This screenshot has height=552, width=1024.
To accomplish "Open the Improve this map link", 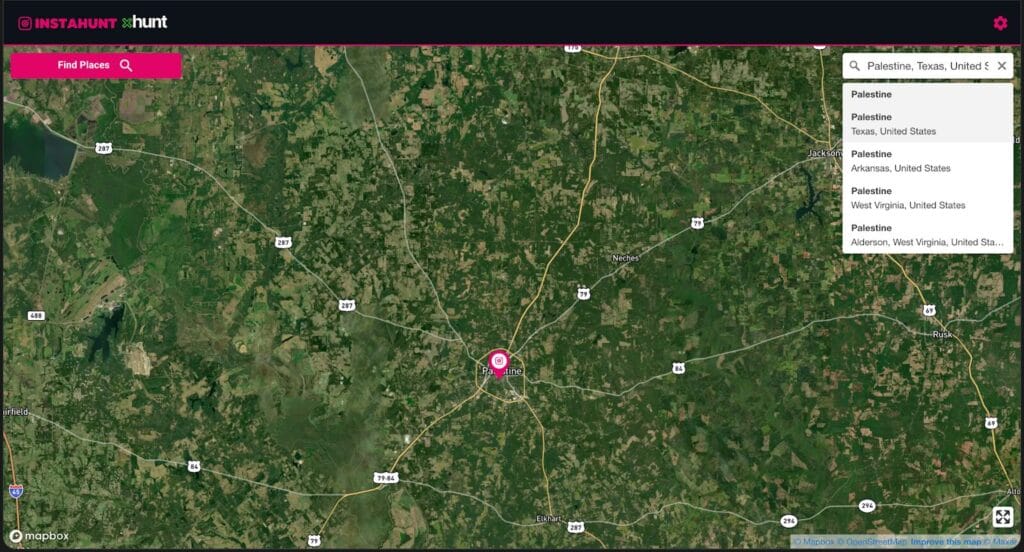I will (x=943, y=542).
